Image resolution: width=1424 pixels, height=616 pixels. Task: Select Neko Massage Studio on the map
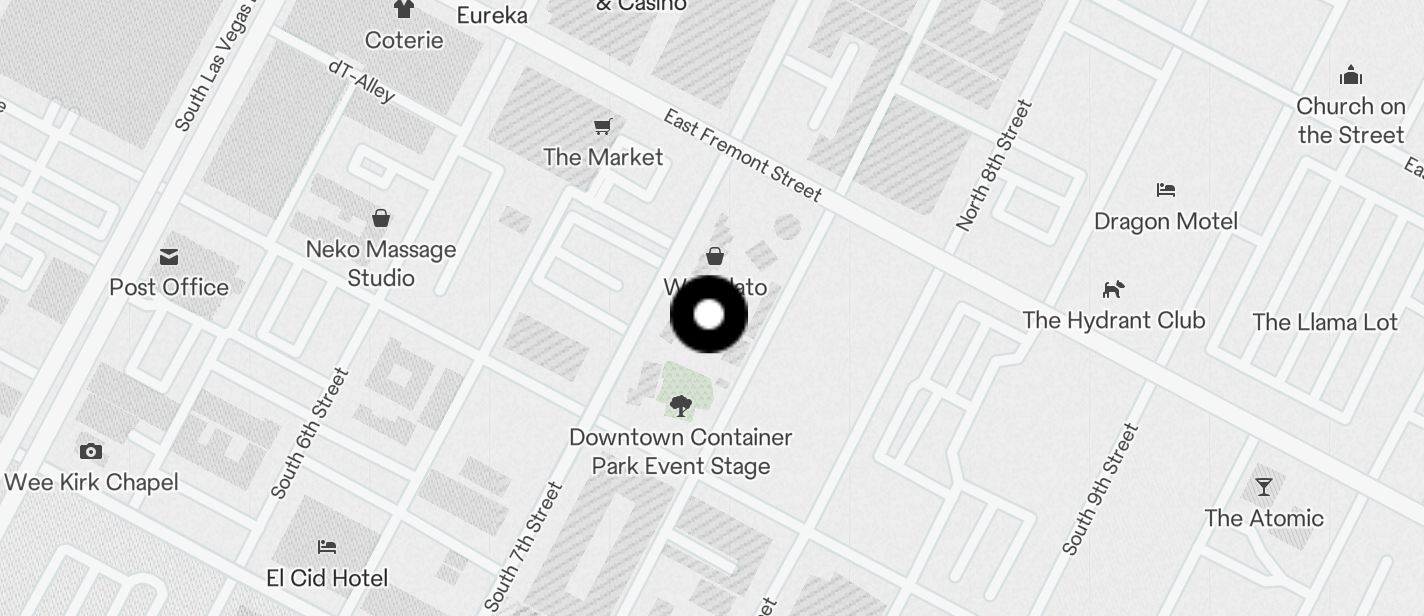(380, 219)
